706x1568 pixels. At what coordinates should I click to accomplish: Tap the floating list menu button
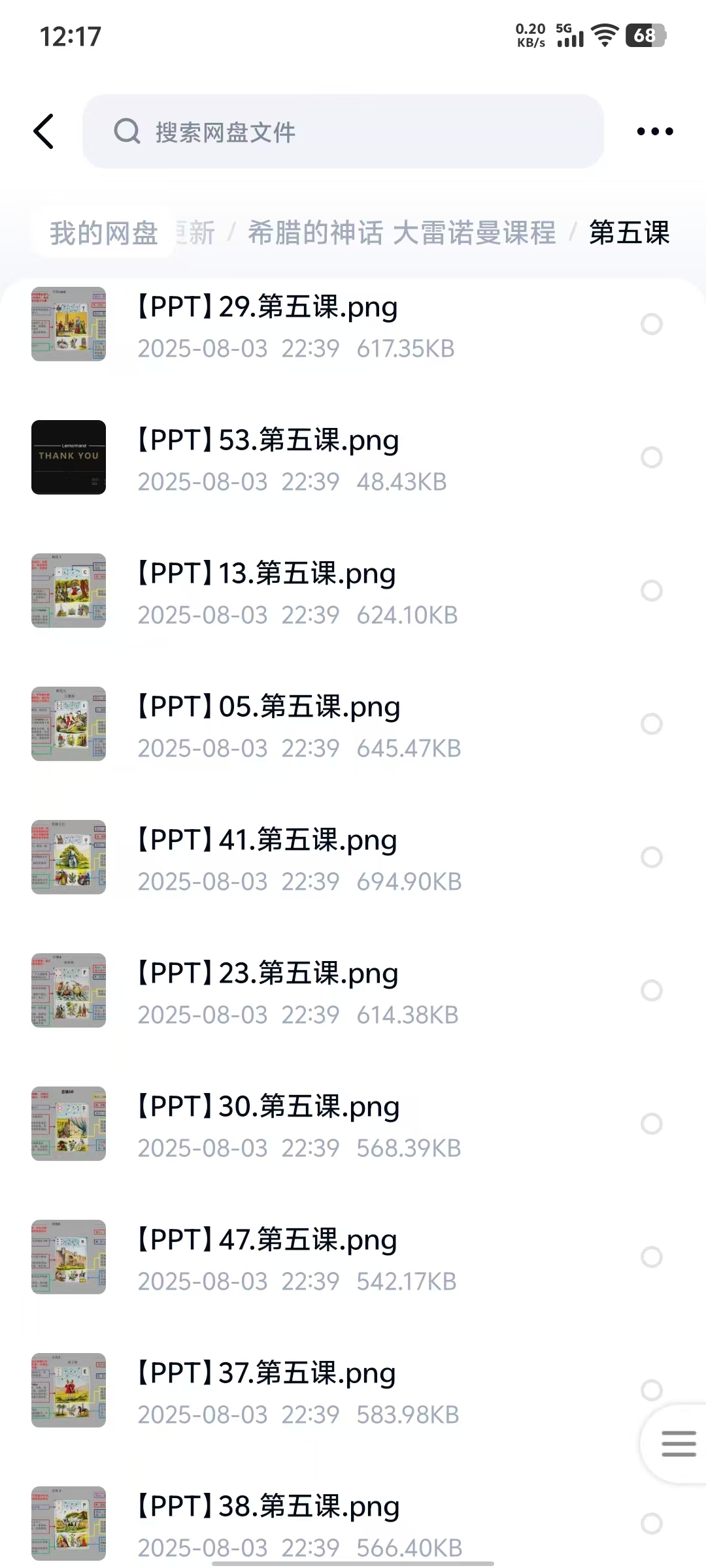(x=678, y=1444)
